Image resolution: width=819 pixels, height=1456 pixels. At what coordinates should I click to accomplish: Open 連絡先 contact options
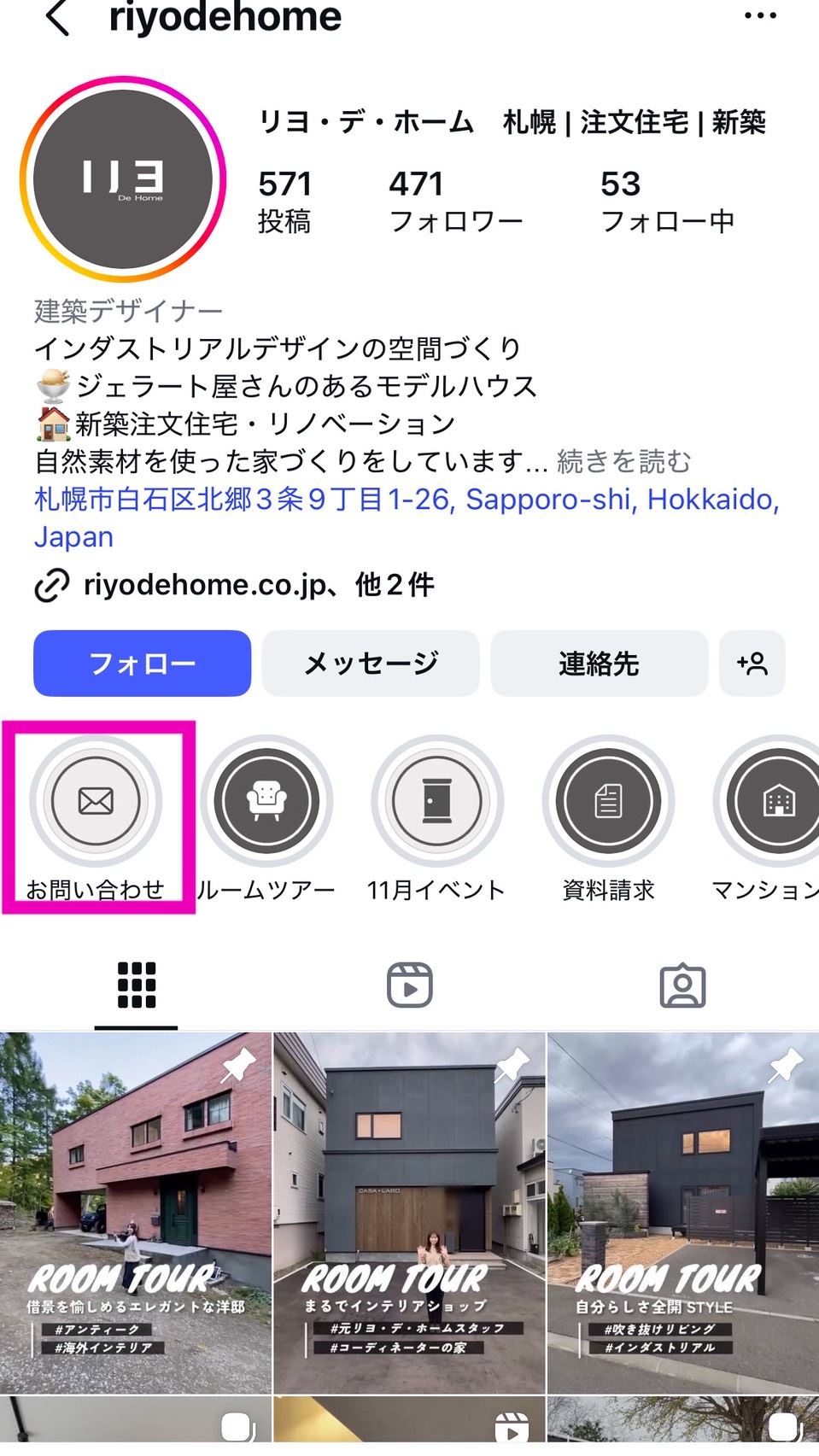click(x=599, y=664)
